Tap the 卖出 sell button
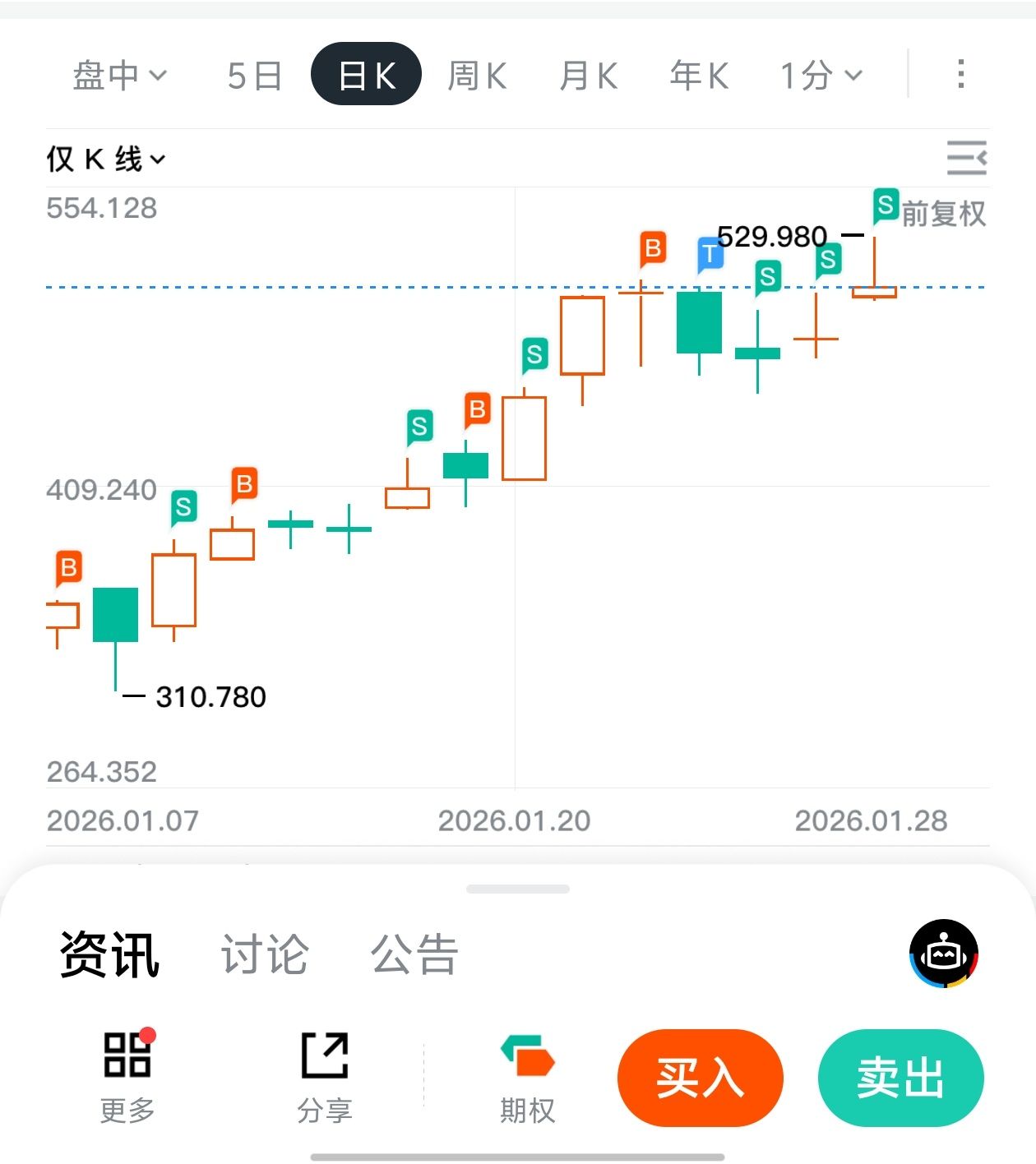The width and height of the screenshot is (1036, 1164). coord(900,1078)
